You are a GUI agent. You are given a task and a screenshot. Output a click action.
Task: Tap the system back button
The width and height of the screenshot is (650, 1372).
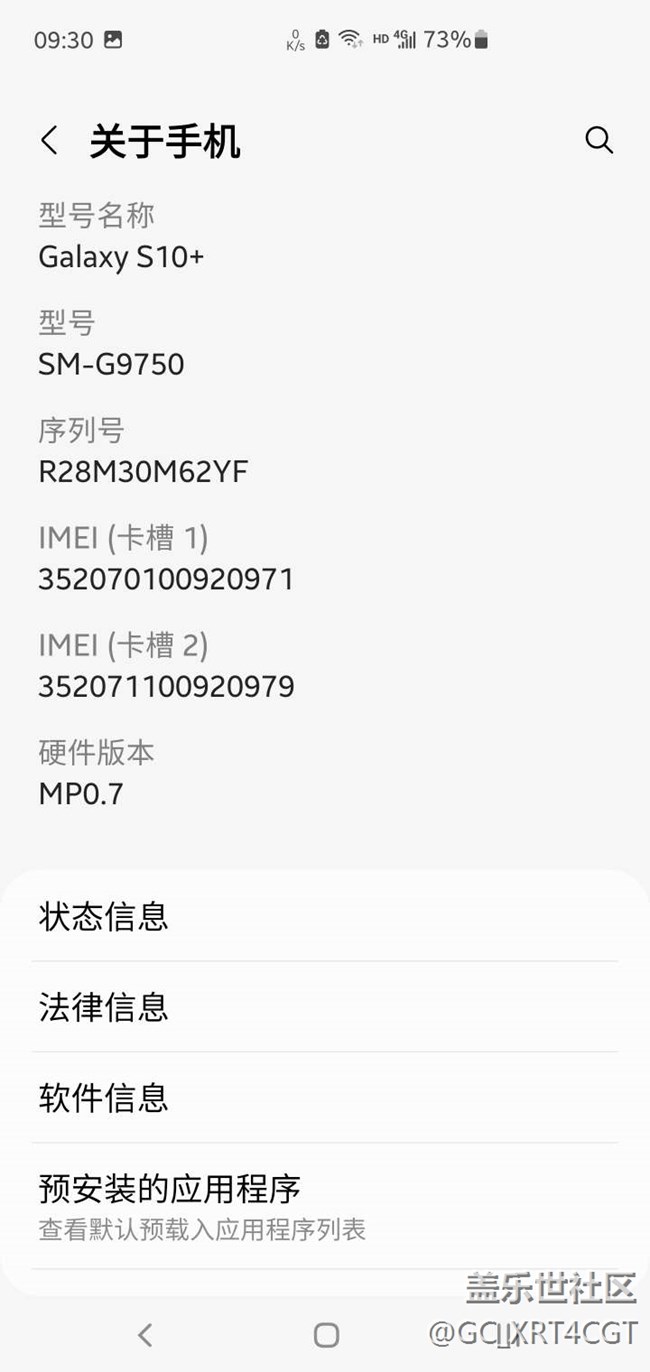click(x=145, y=1334)
